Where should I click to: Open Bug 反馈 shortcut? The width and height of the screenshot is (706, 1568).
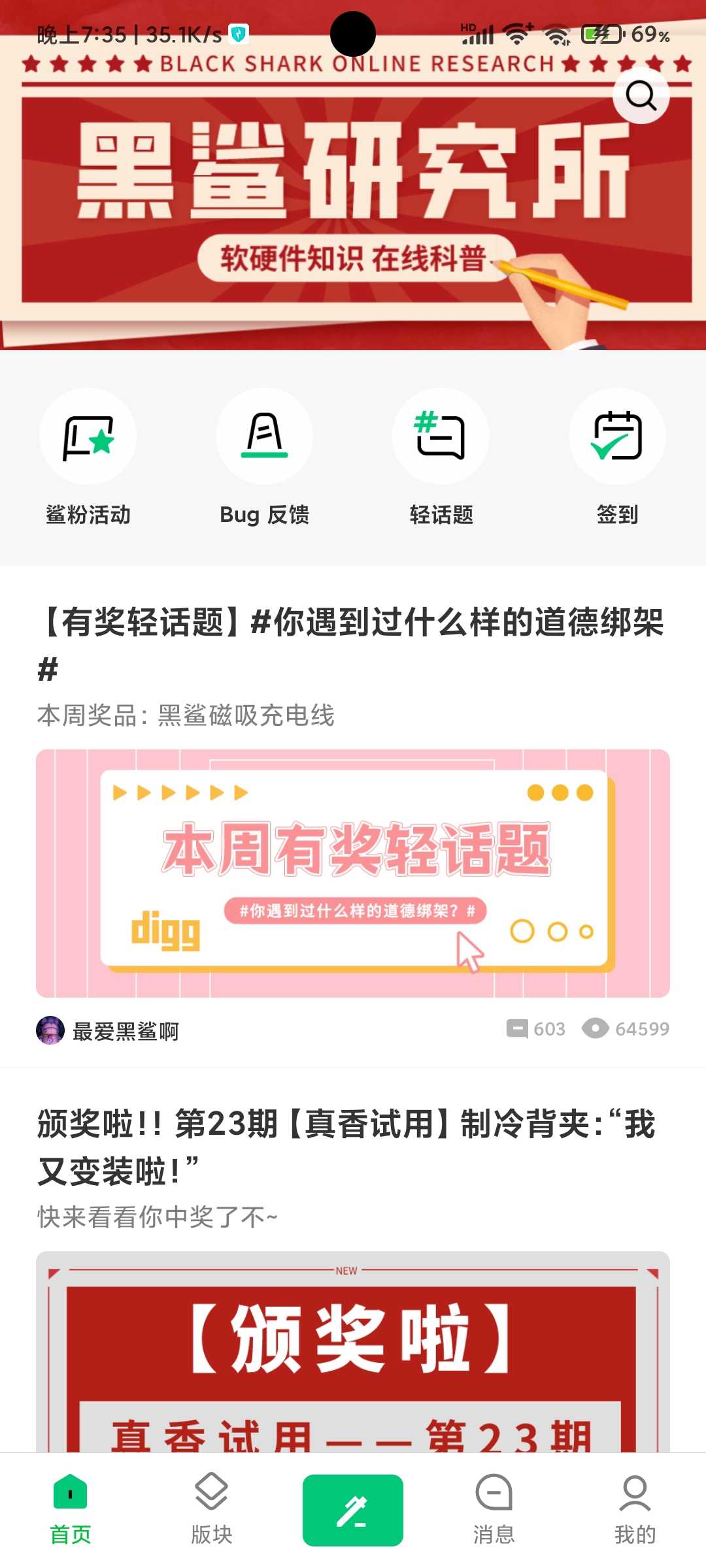(x=264, y=457)
